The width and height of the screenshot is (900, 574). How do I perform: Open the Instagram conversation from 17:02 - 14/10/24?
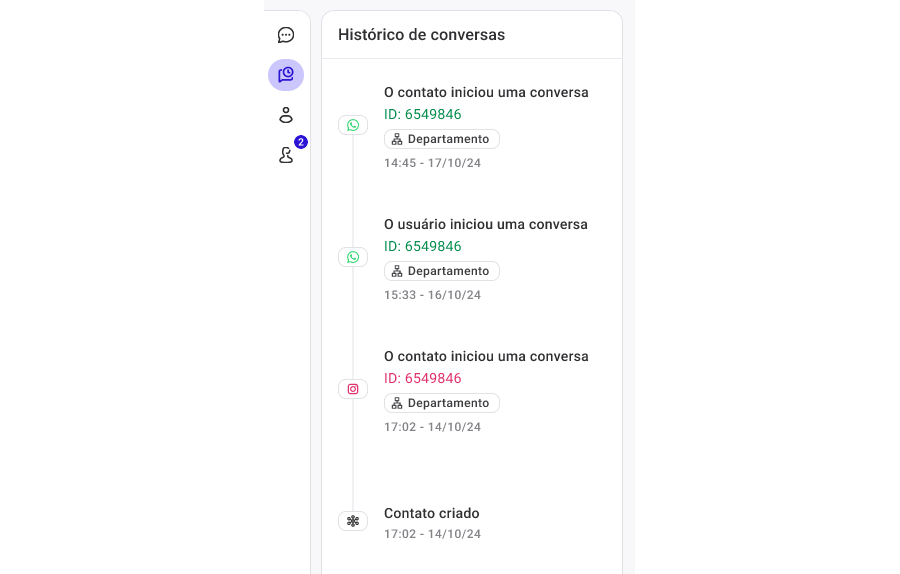pyautogui.click(x=486, y=357)
